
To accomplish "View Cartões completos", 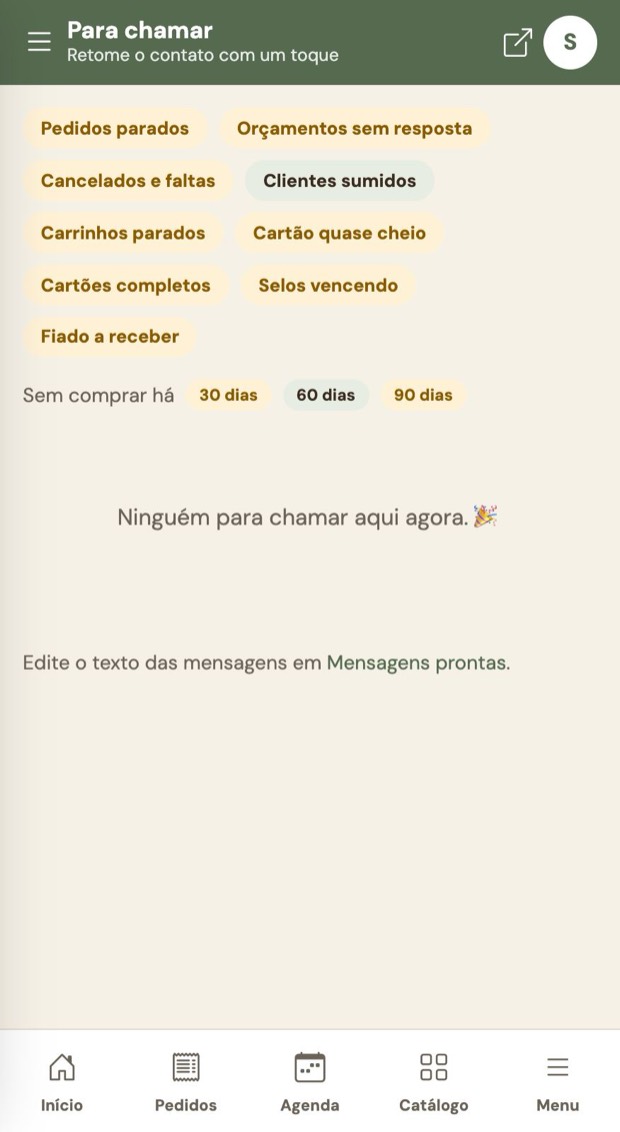I will click(126, 285).
